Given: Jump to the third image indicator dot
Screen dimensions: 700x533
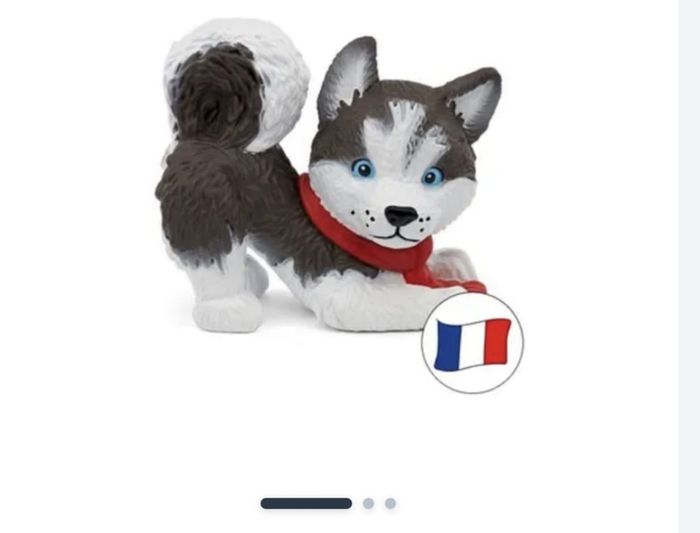Looking at the screenshot, I should pyautogui.click(x=391, y=503).
